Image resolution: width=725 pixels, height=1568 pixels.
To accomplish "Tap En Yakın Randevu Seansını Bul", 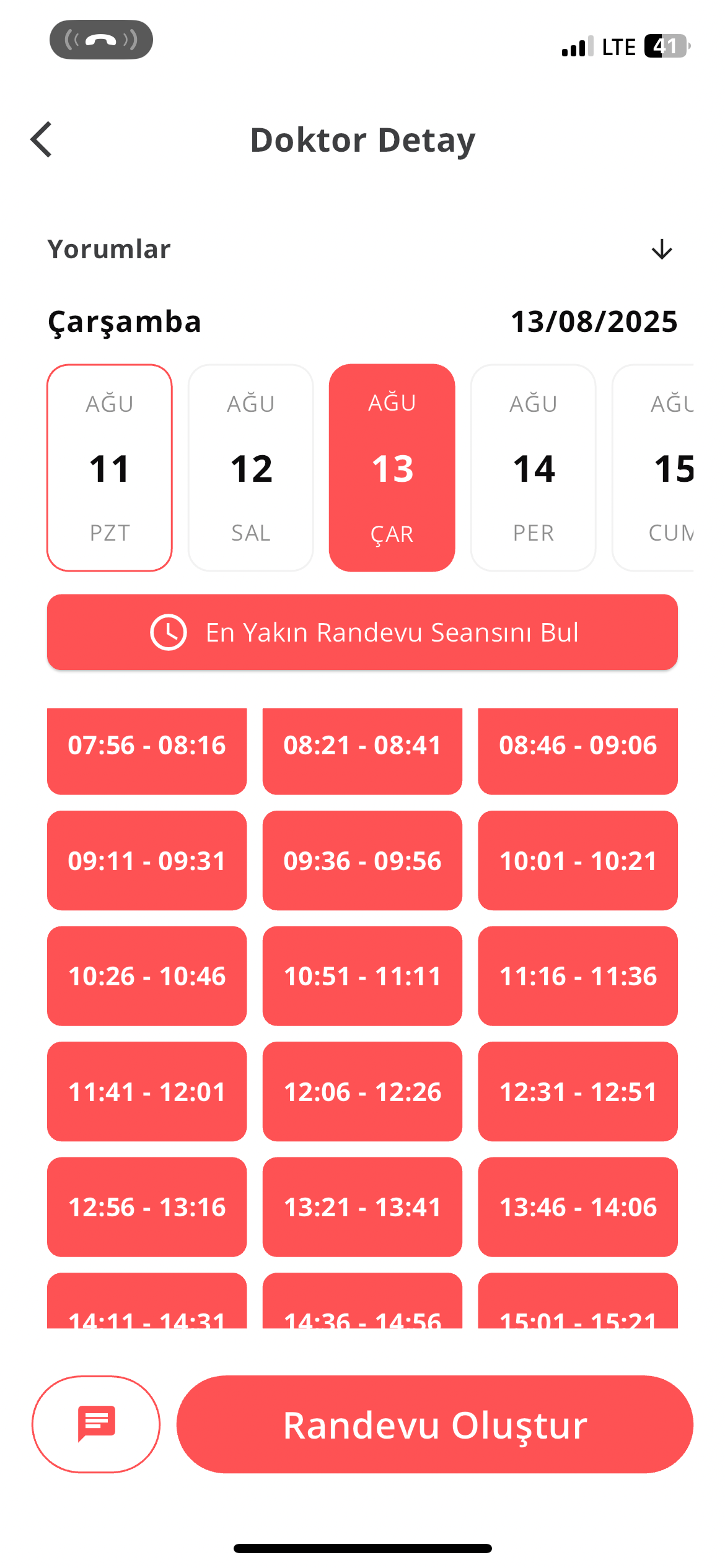I will (x=362, y=632).
